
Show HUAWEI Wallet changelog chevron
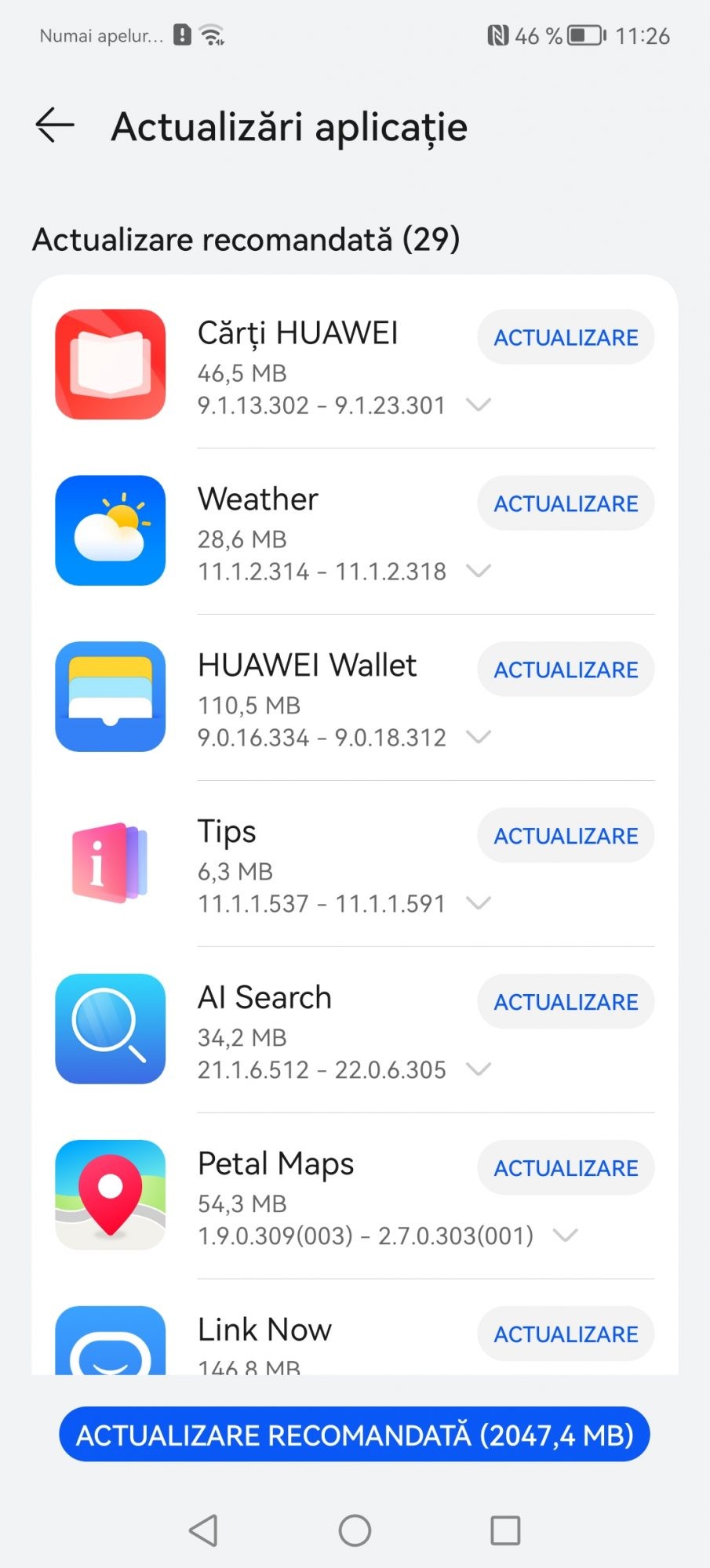coord(478,737)
